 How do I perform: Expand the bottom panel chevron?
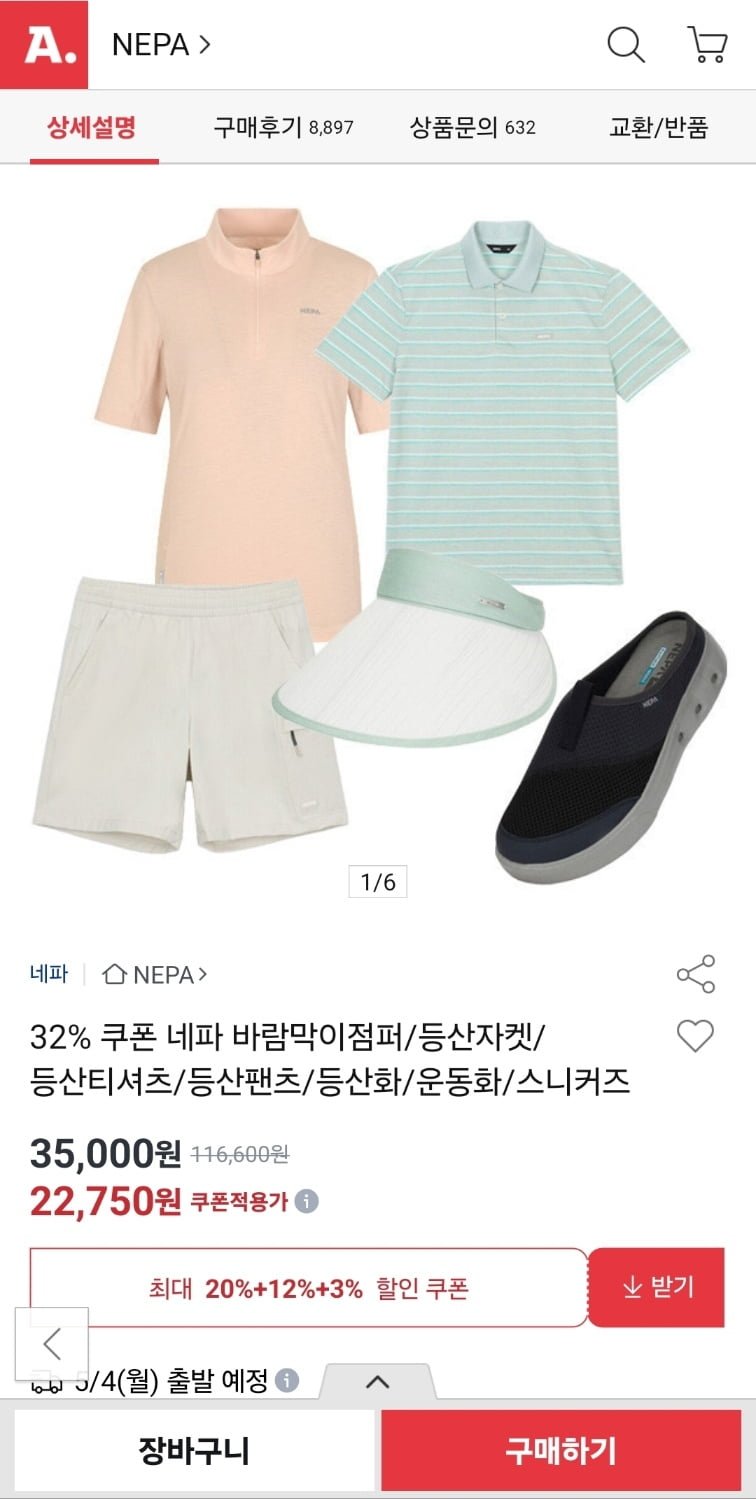377,1383
